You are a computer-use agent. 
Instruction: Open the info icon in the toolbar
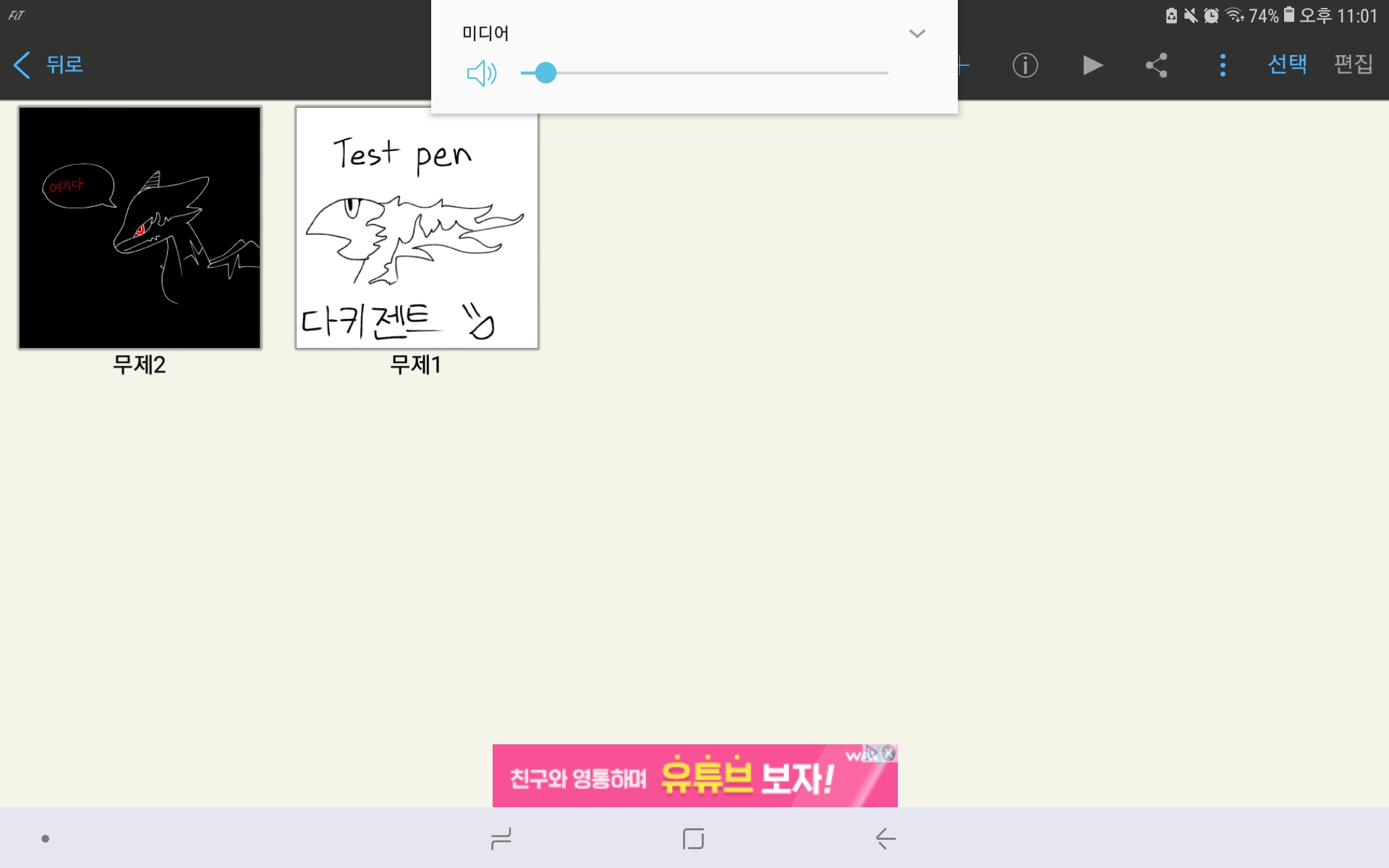pyautogui.click(x=1025, y=66)
